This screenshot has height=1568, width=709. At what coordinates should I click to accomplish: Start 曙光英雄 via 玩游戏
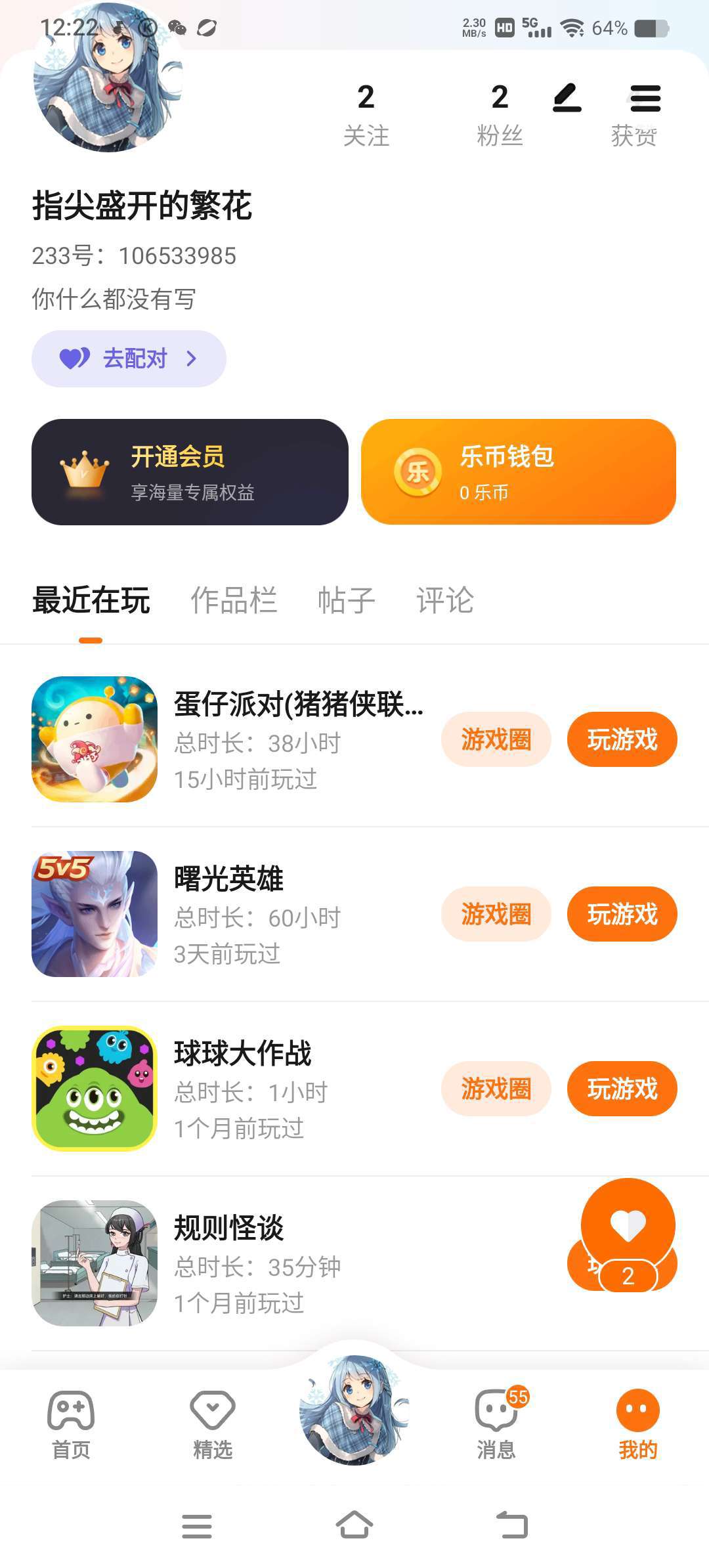click(622, 914)
